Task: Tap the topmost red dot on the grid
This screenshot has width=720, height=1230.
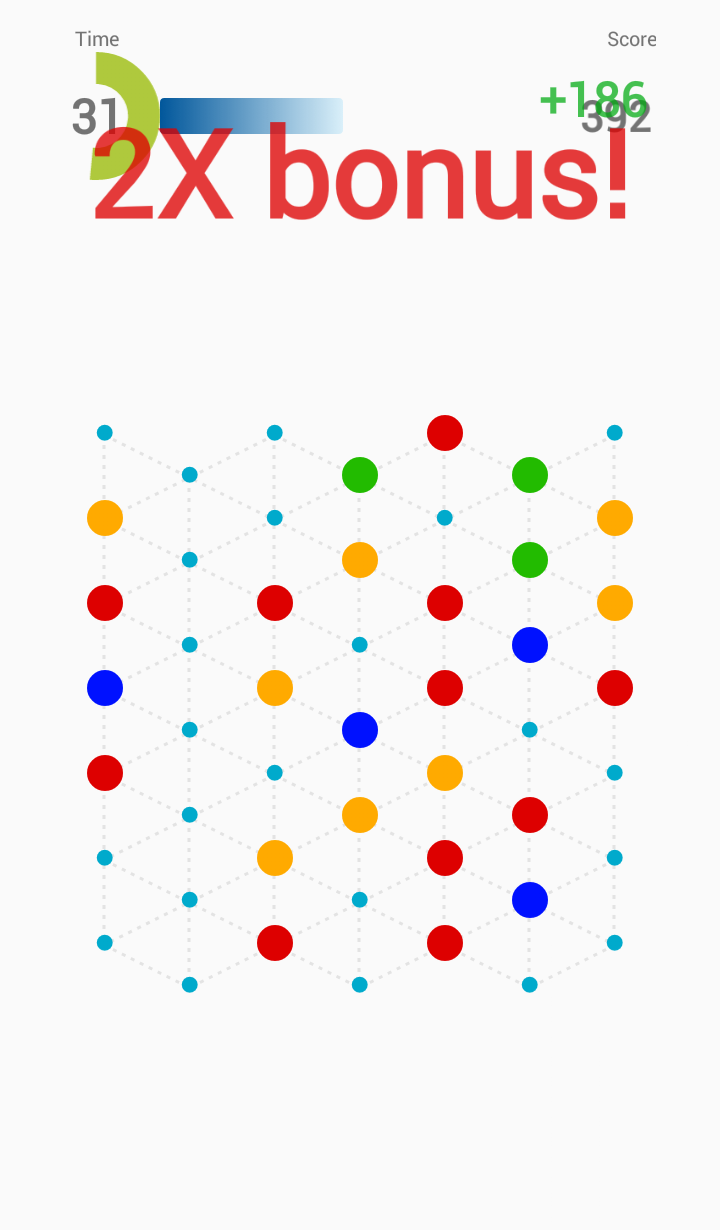Action: click(x=445, y=433)
